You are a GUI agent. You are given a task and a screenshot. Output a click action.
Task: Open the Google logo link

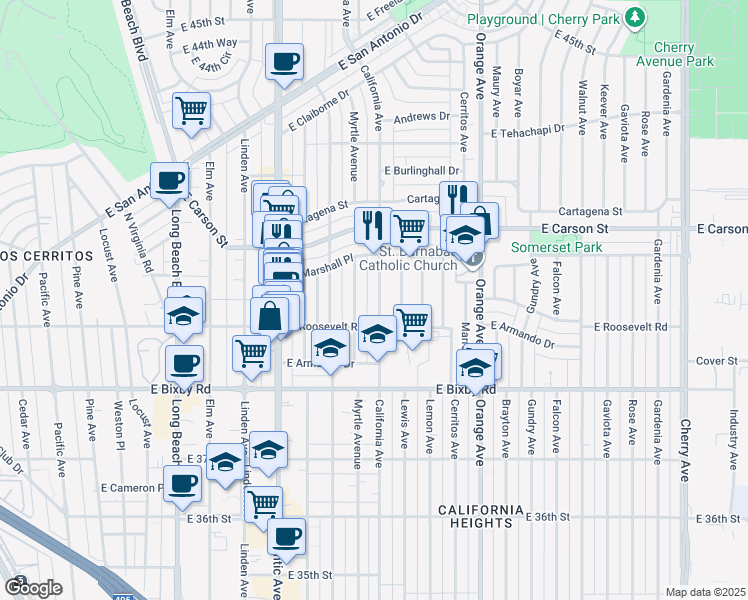[33, 588]
